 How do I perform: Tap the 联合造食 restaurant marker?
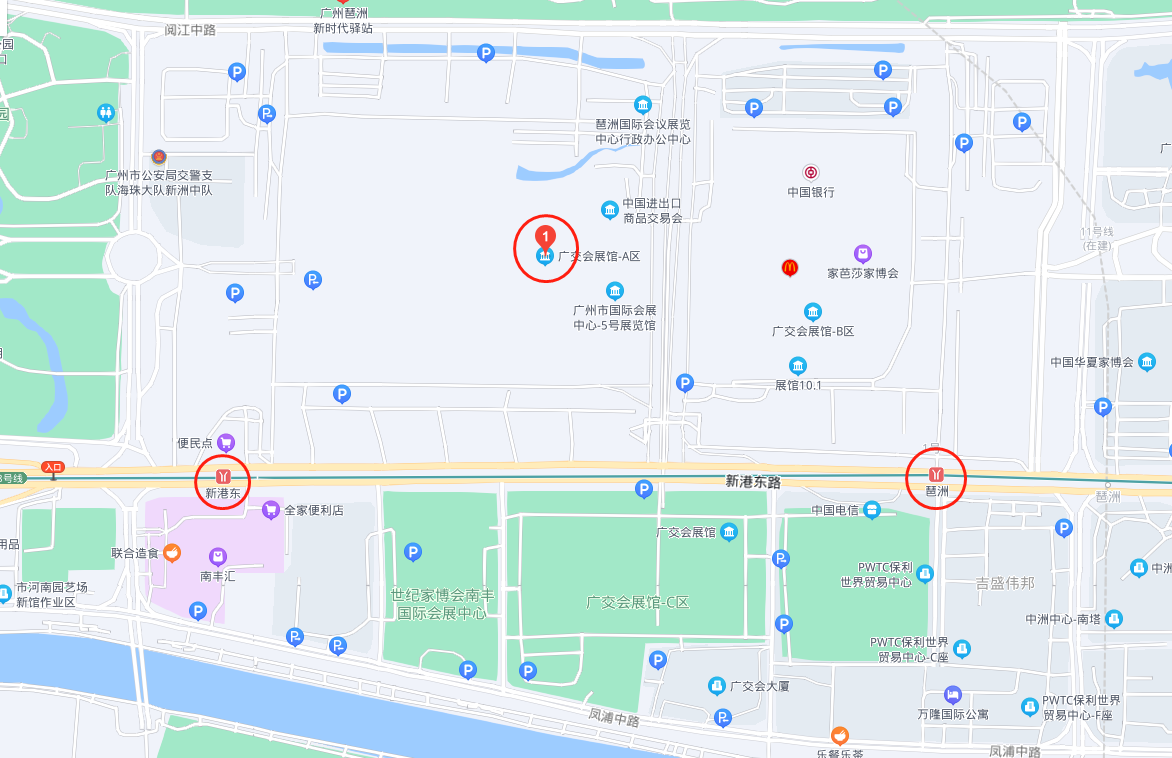[x=172, y=551]
